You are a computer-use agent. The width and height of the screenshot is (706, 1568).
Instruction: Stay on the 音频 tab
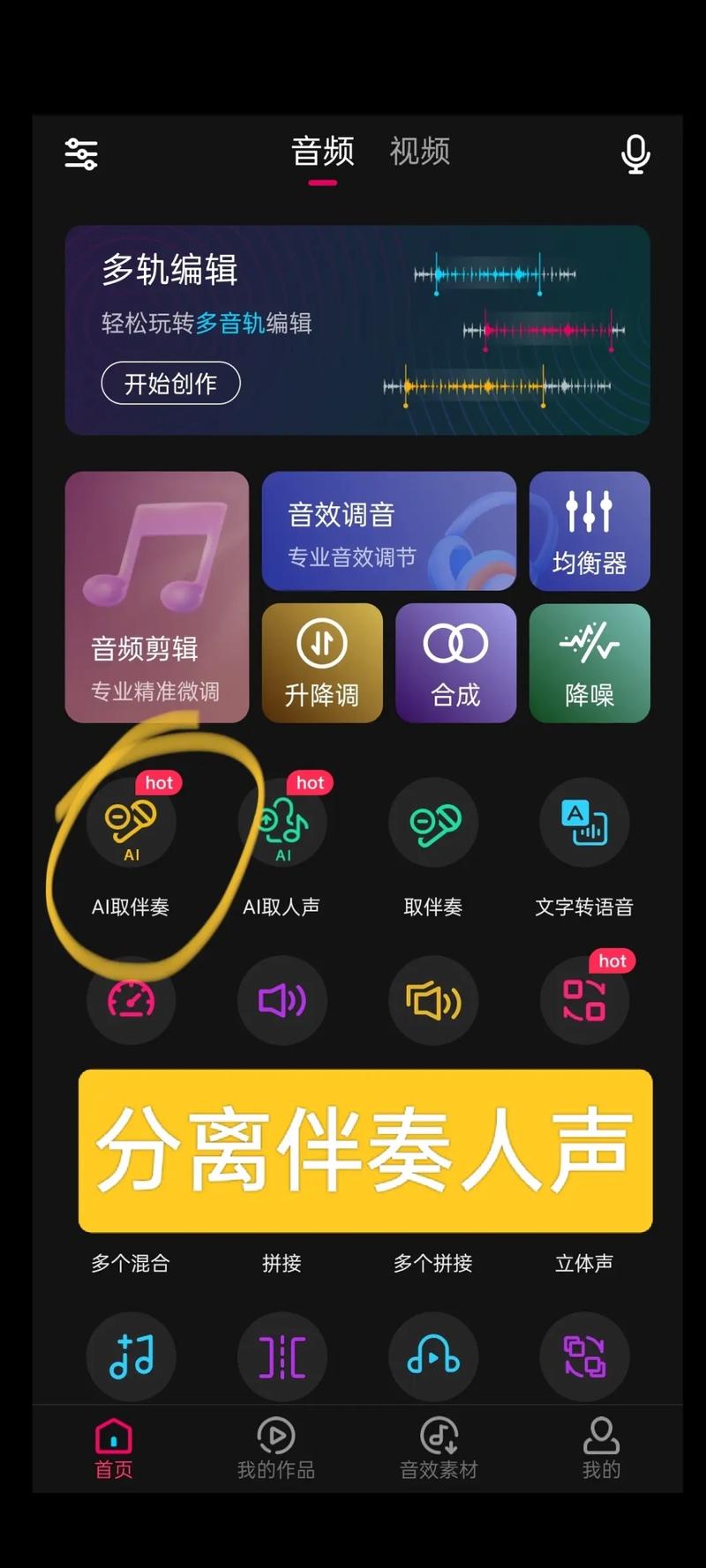point(323,152)
